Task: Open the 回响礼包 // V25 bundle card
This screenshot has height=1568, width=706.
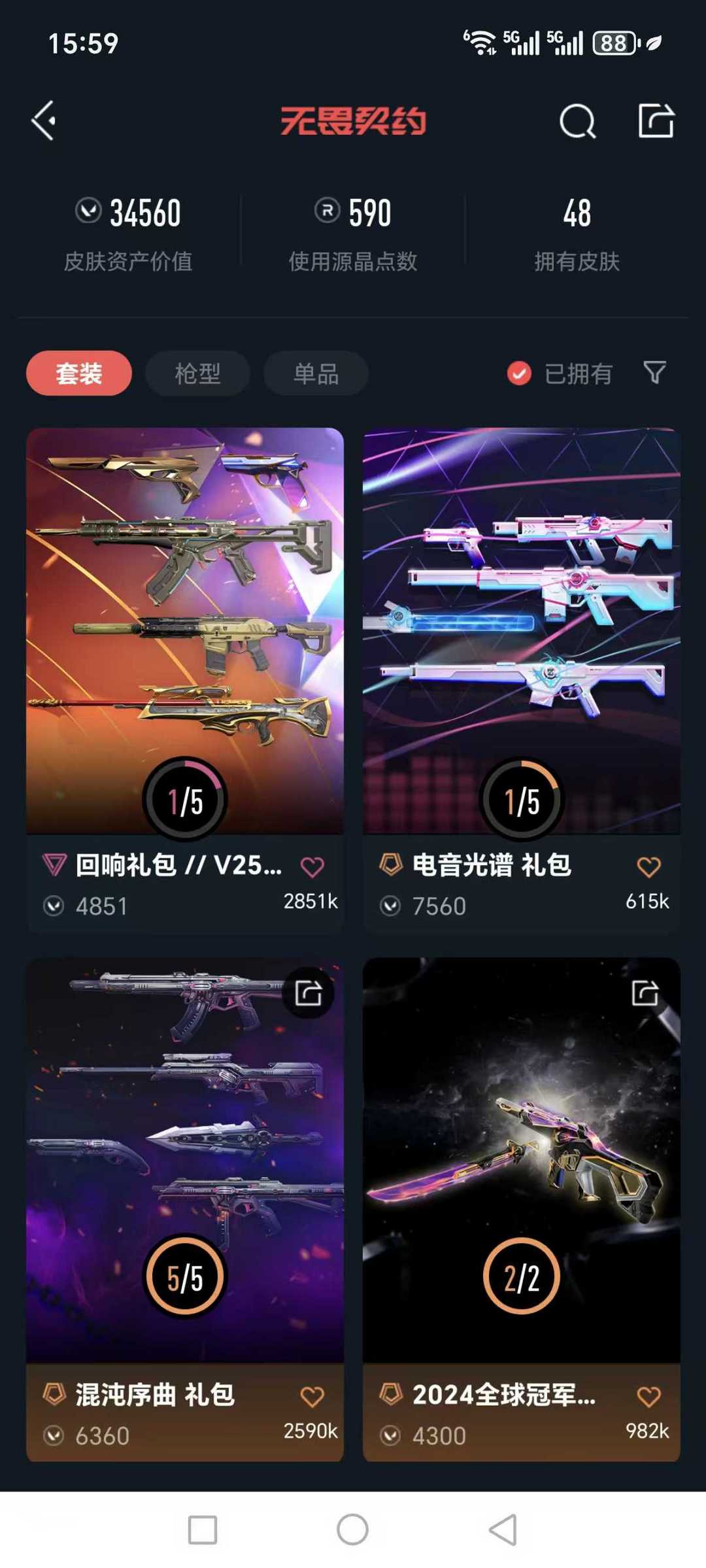Action: coord(185,679)
